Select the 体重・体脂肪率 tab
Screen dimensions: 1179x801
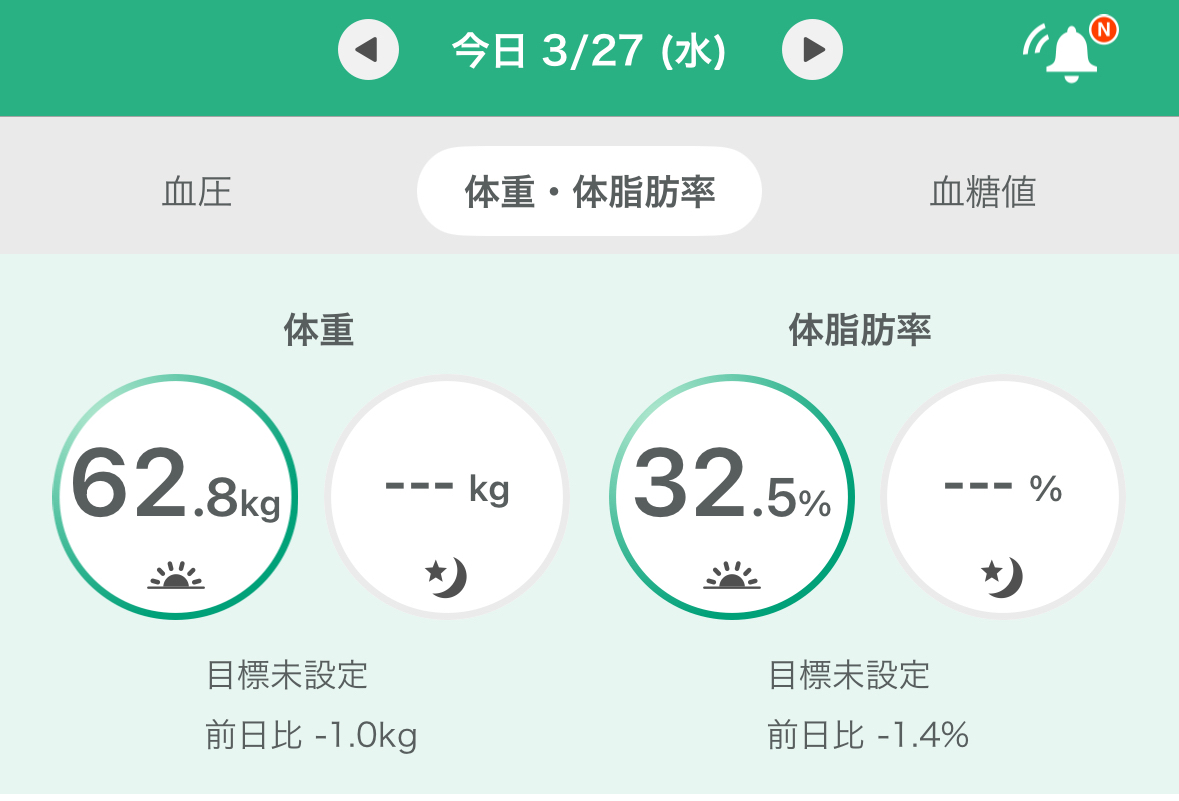point(589,192)
